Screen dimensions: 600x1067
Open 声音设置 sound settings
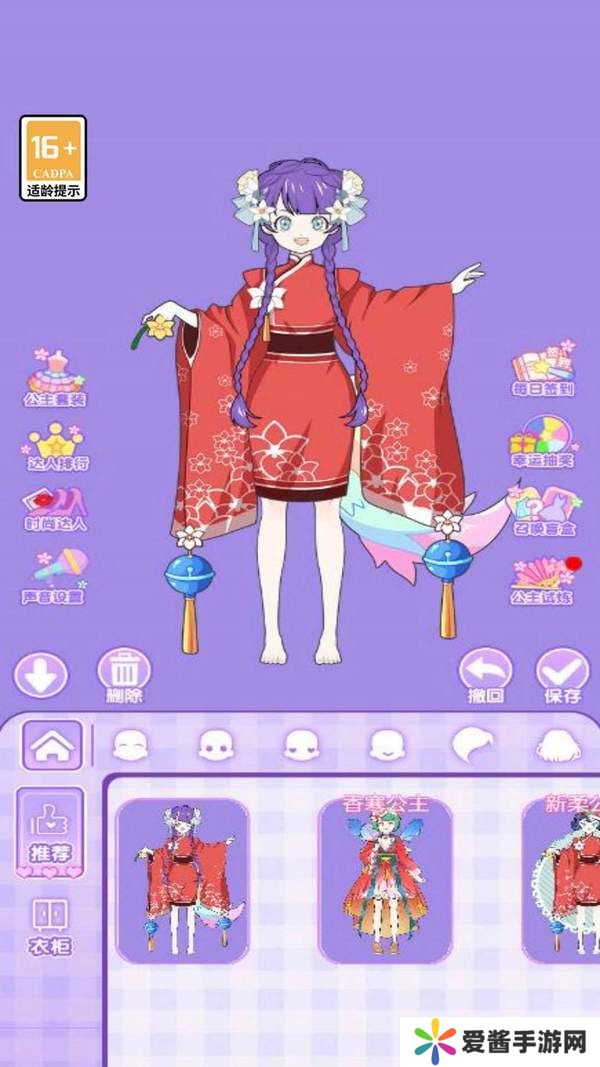click(56, 576)
